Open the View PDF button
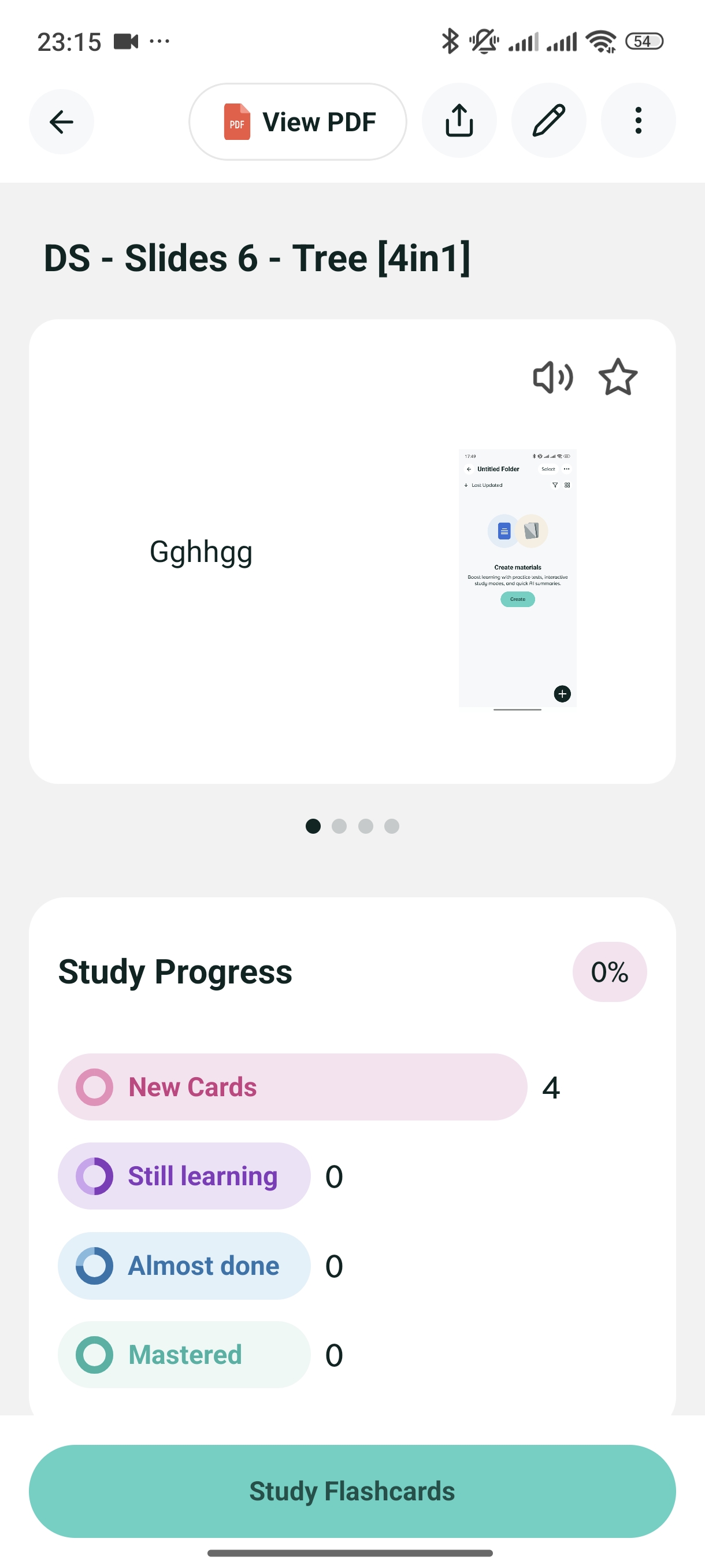 coord(298,122)
